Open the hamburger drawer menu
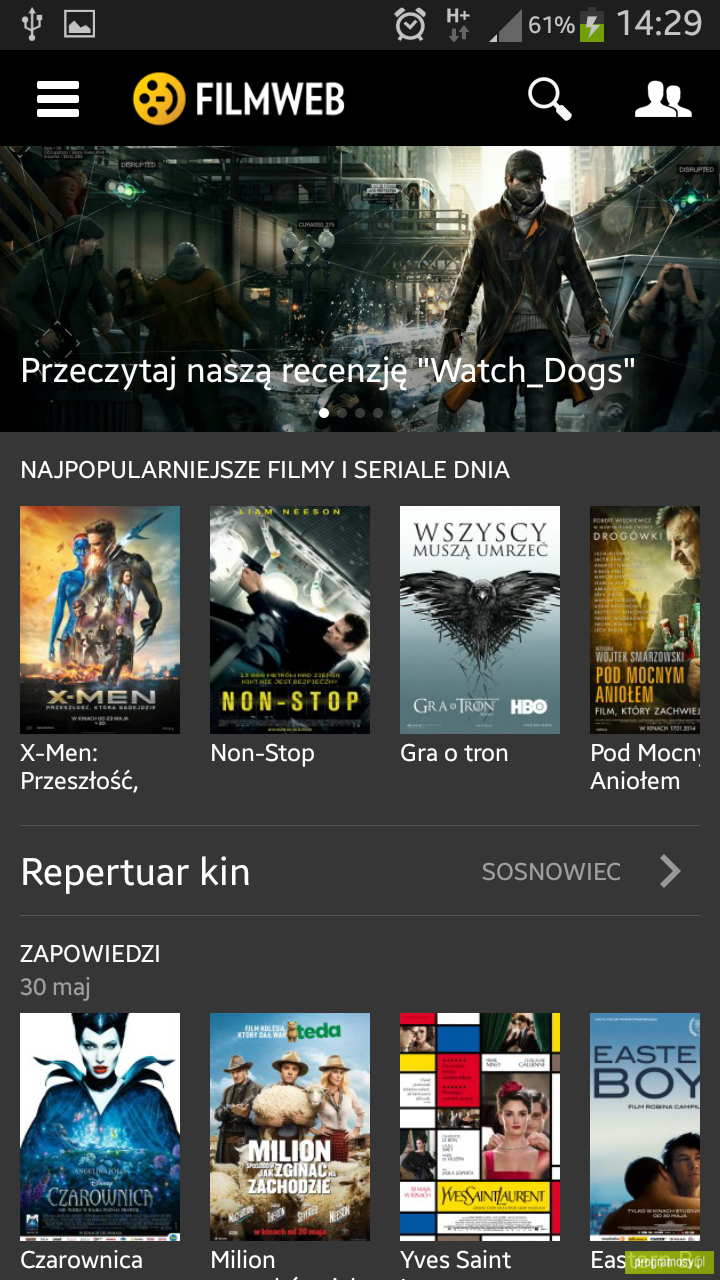Viewport: 720px width, 1280px height. click(58, 99)
